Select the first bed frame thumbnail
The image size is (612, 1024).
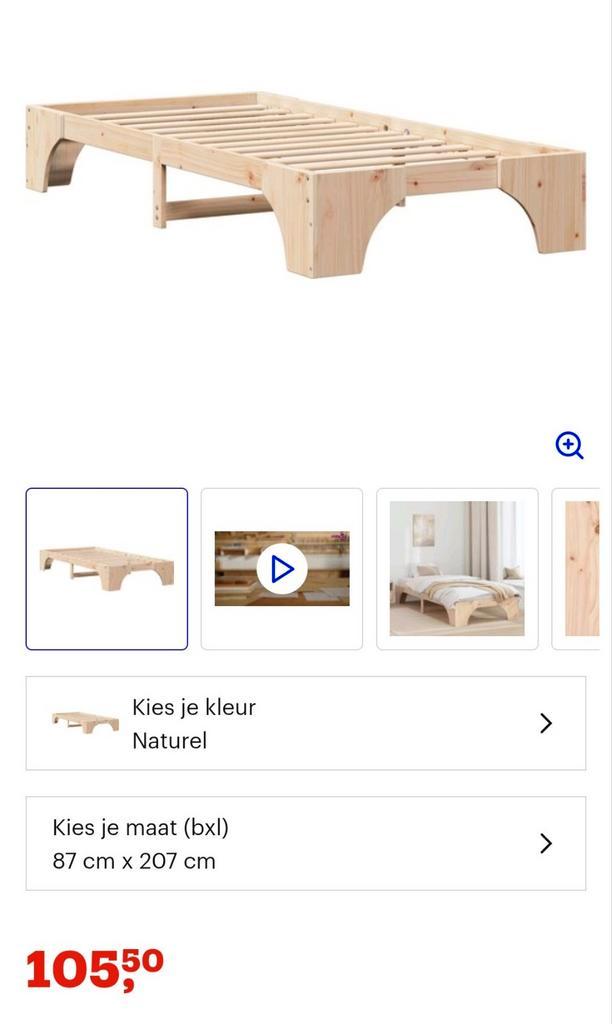tap(107, 569)
